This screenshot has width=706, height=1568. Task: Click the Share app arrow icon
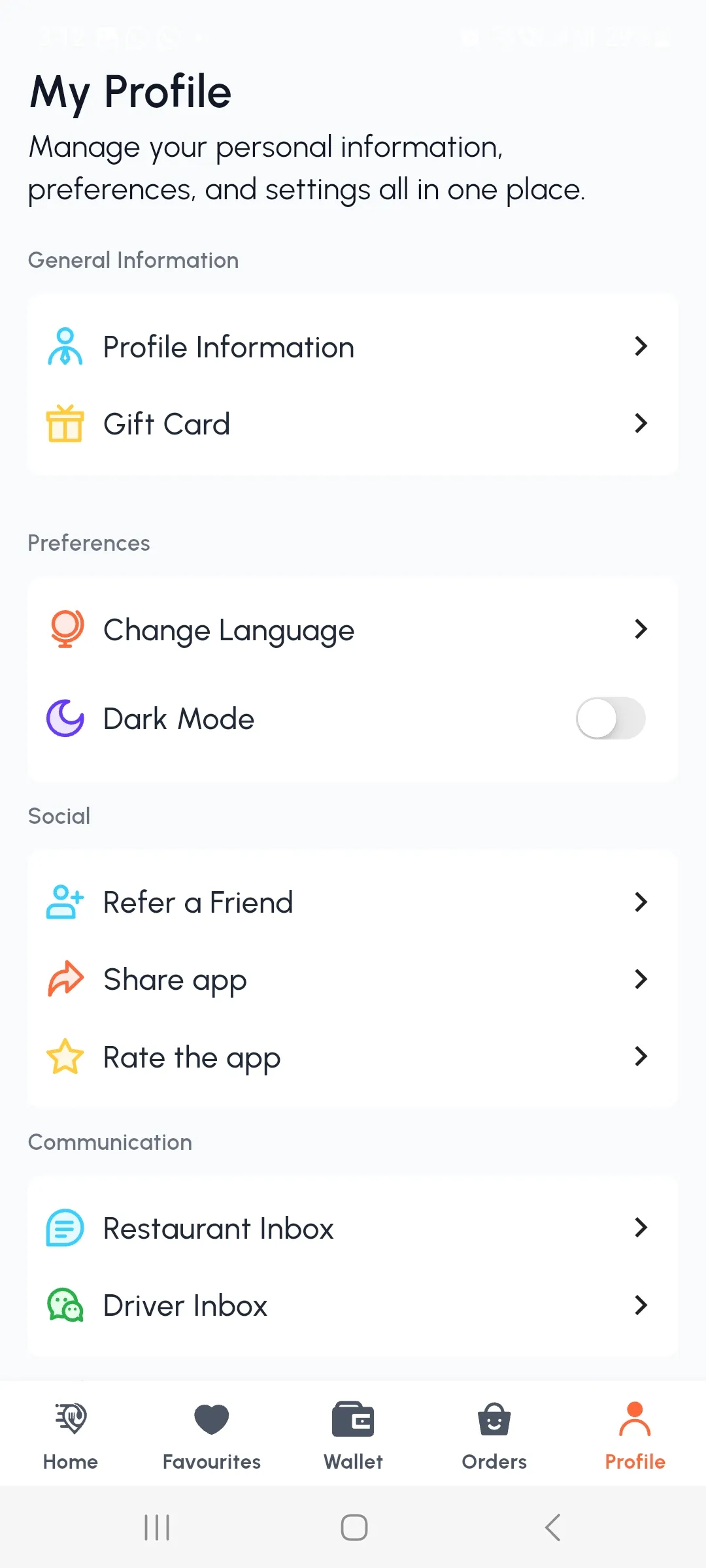click(x=65, y=979)
